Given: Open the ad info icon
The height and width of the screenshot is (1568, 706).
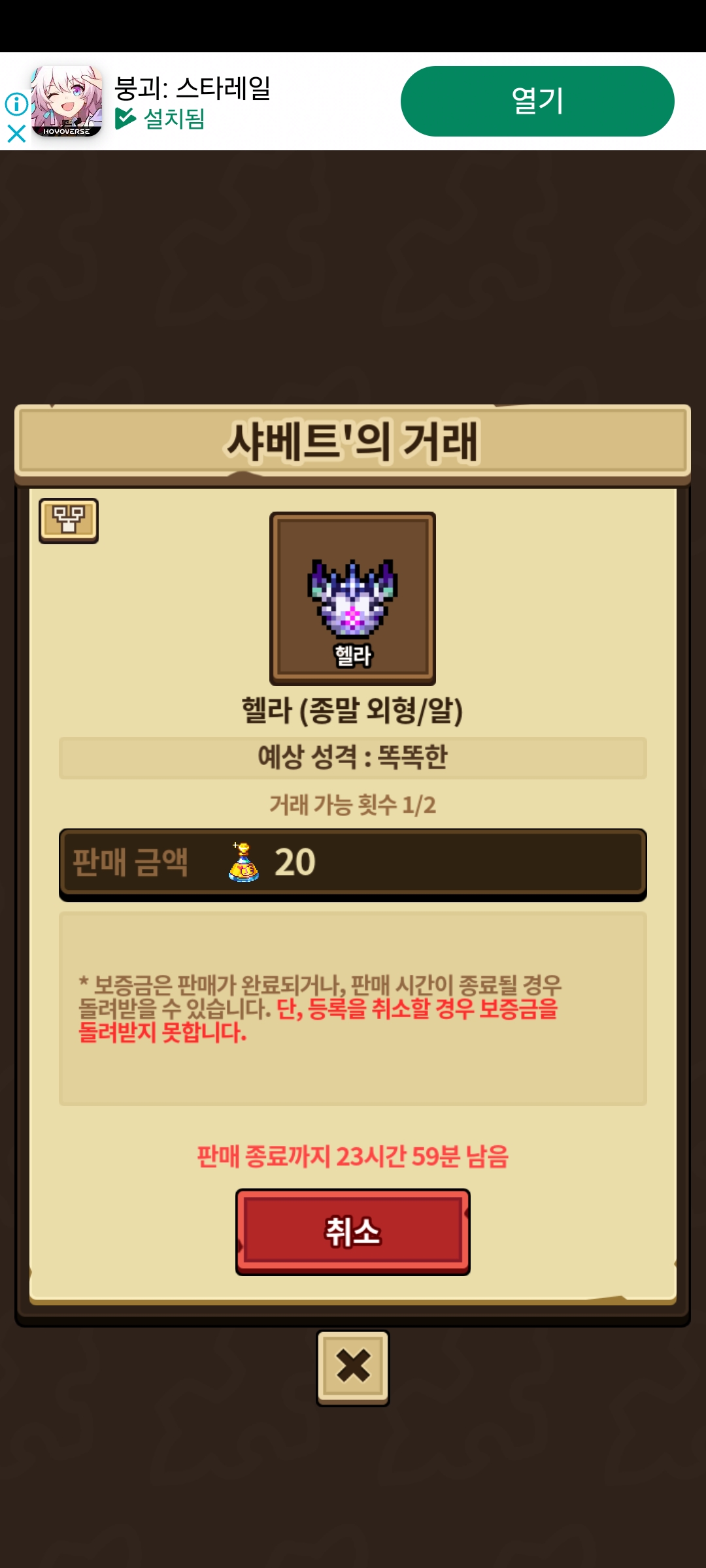Looking at the screenshot, I should click(16, 103).
